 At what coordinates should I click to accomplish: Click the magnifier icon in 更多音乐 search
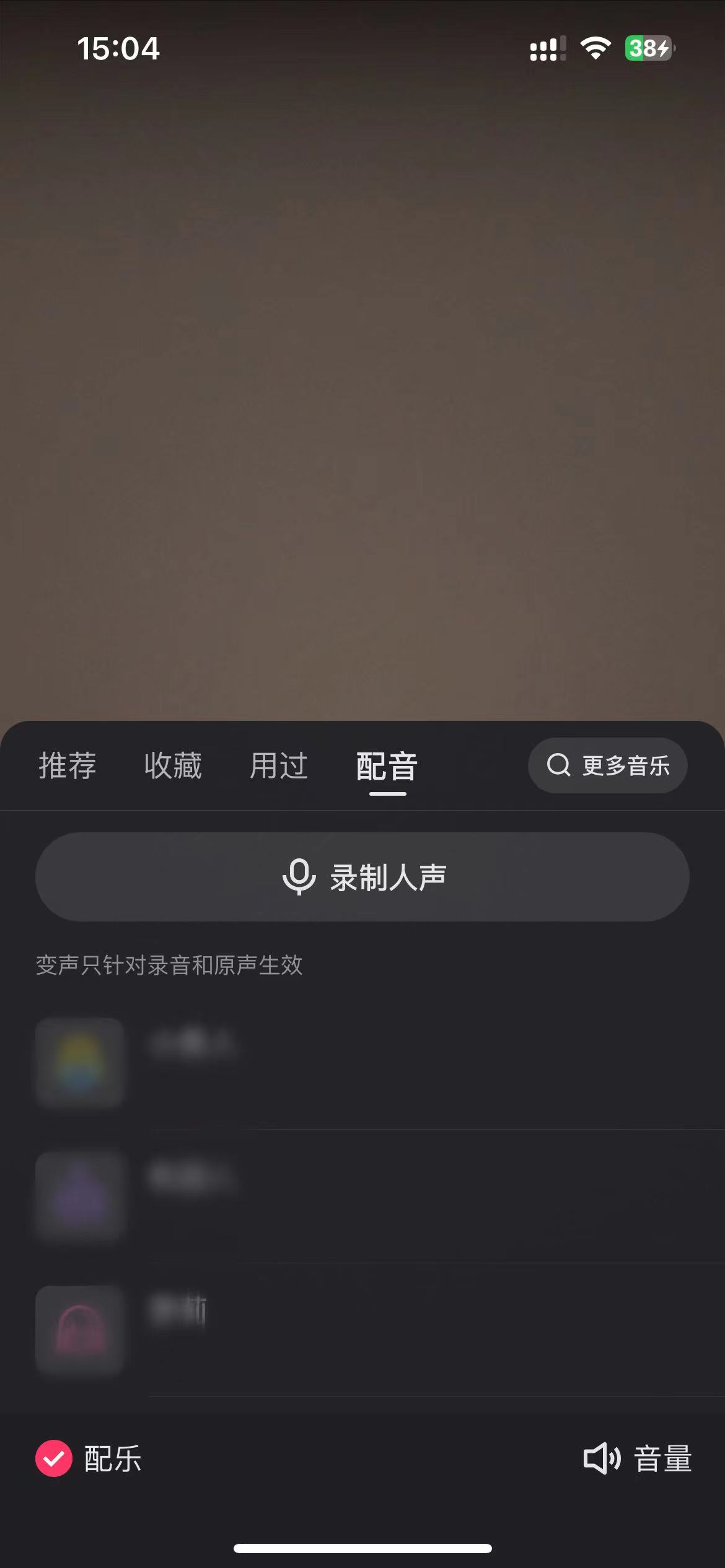[558, 765]
